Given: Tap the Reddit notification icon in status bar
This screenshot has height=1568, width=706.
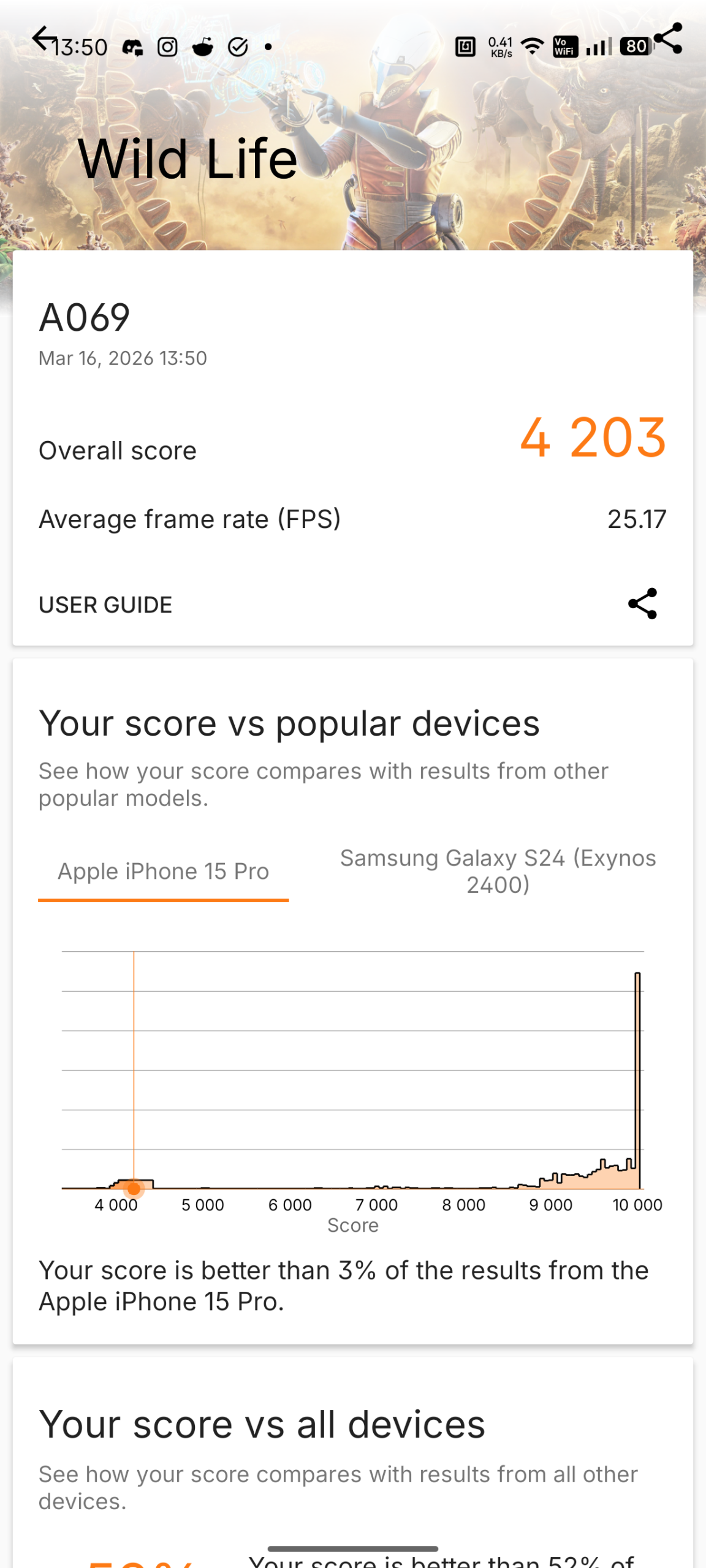Looking at the screenshot, I should pos(203,46).
